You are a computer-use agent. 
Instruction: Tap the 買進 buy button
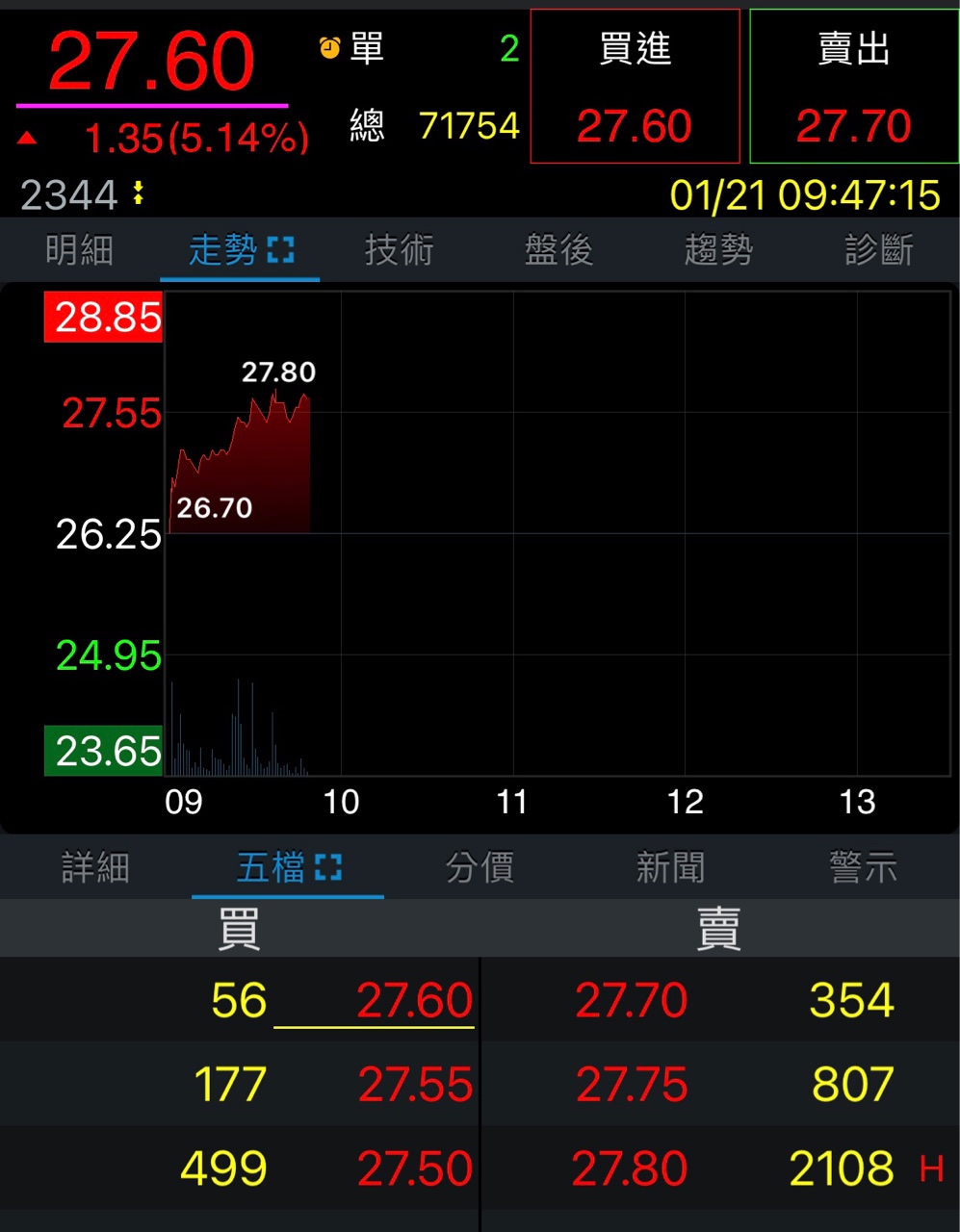point(635,87)
